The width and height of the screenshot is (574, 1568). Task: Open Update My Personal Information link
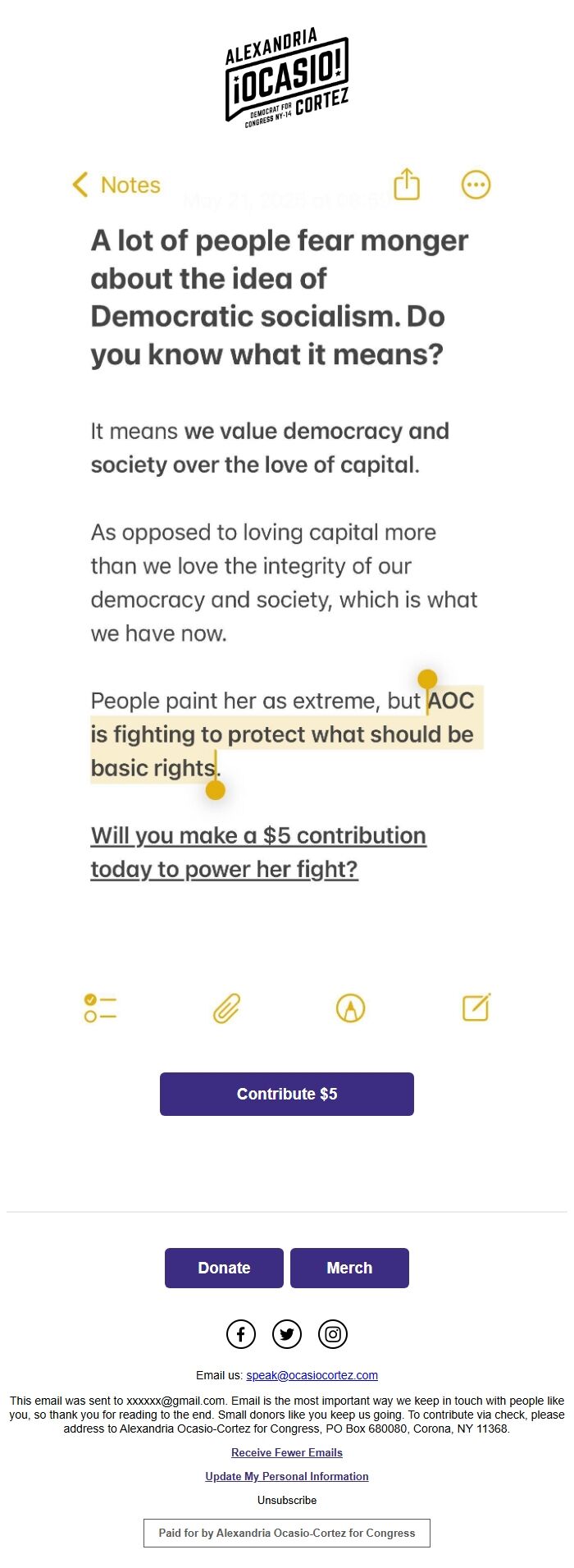point(287,1476)
